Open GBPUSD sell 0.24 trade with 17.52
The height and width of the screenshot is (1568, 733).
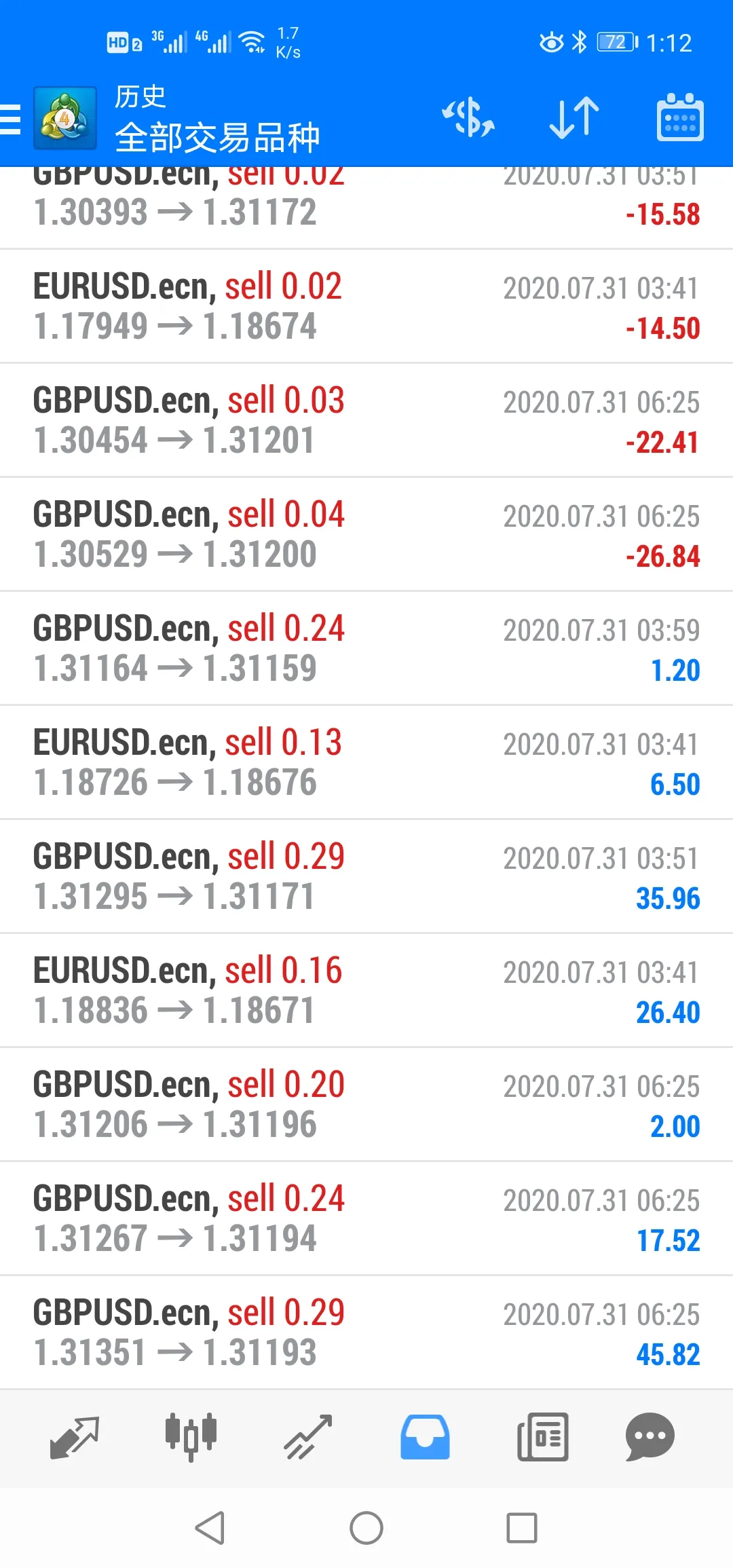pos(366,1219)
